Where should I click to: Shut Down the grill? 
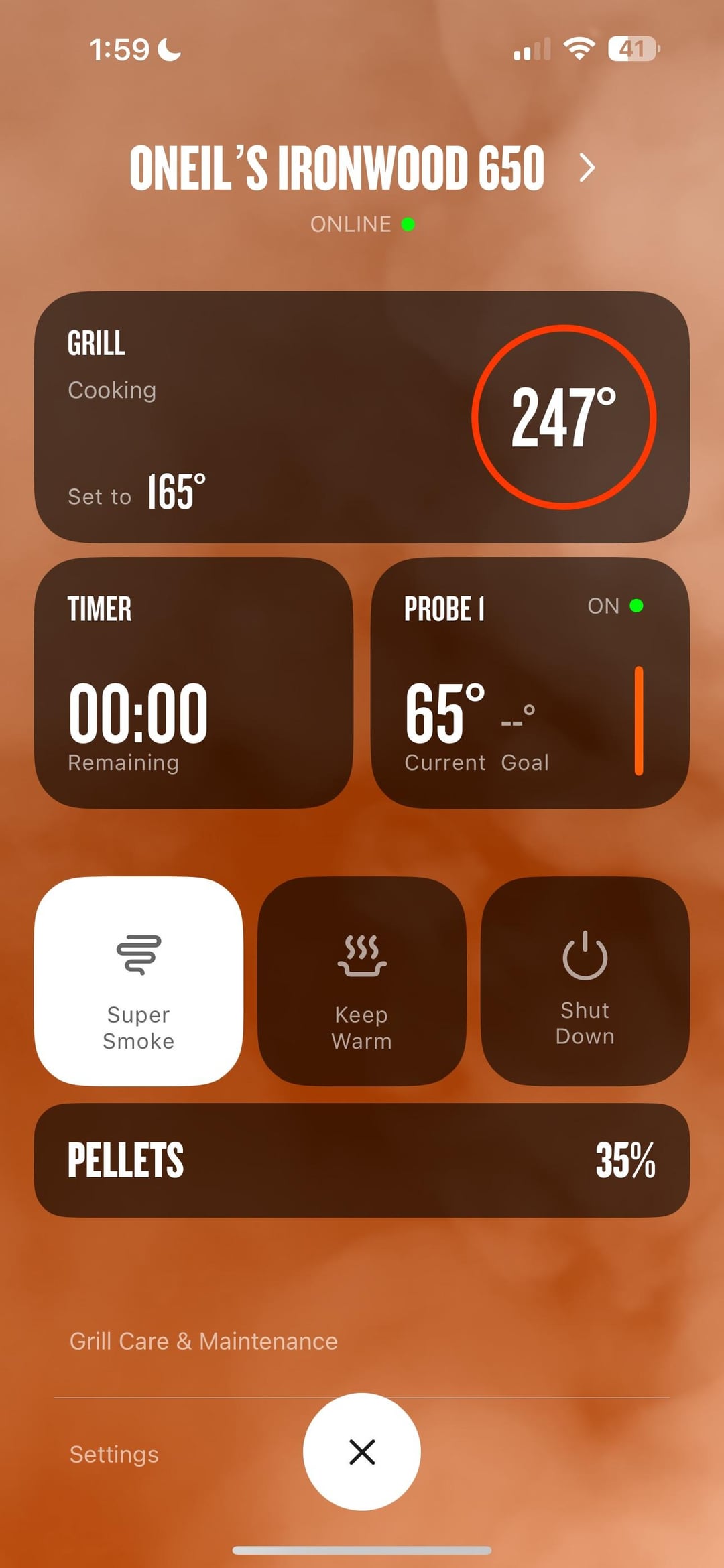coord(585,981)
